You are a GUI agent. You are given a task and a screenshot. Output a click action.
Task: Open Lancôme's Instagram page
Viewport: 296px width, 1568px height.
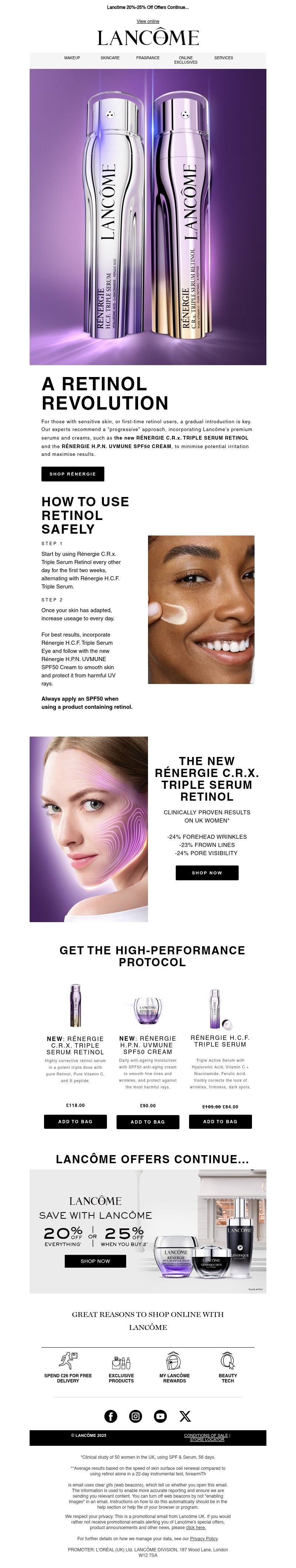click(135, 1417)
